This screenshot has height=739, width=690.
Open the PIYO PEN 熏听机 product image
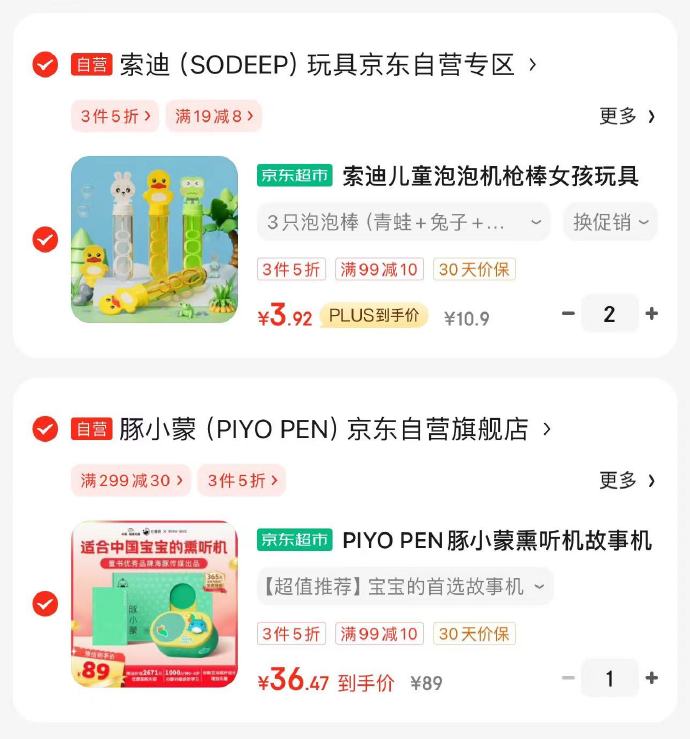coord(154,603)
